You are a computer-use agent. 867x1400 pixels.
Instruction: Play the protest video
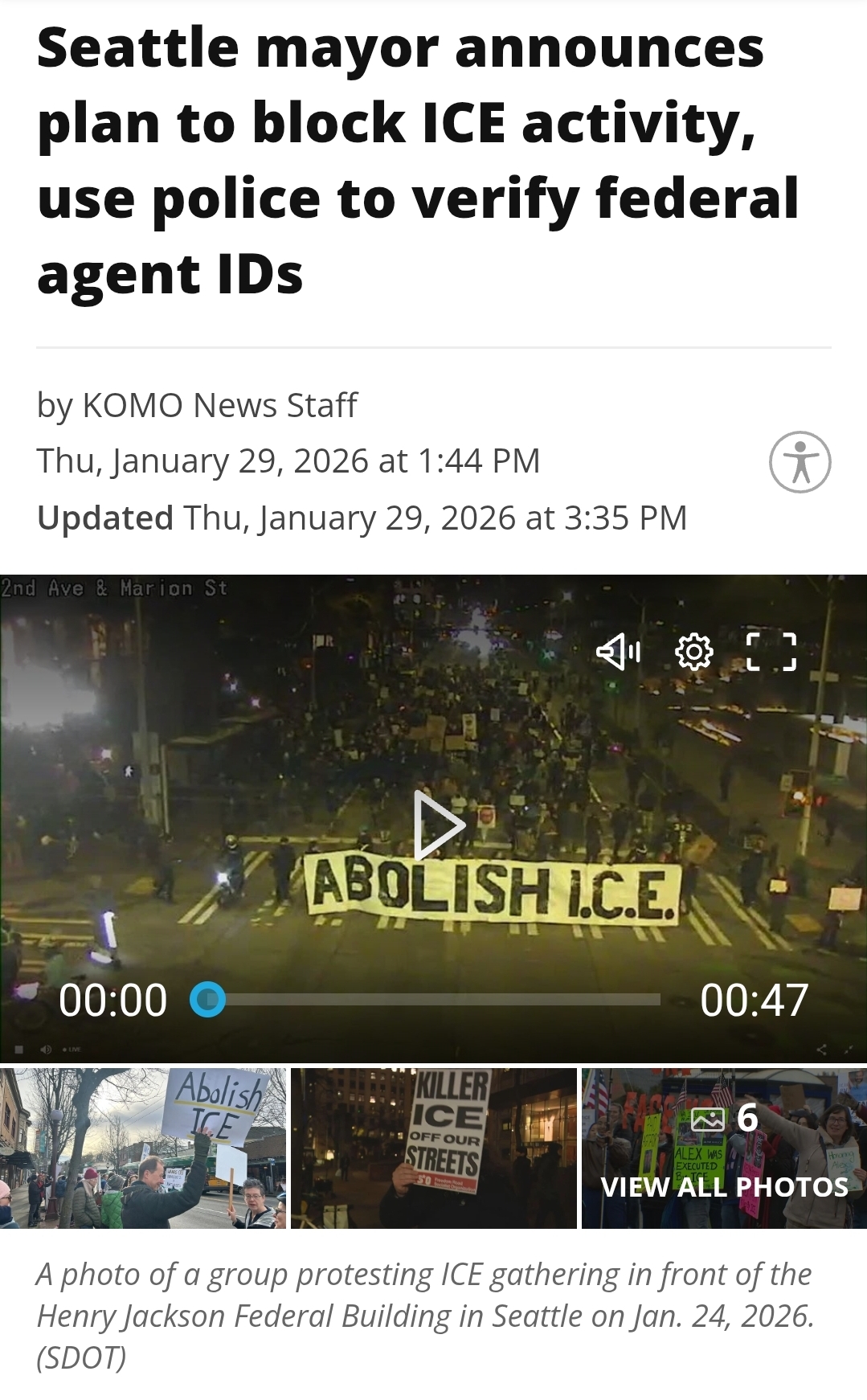pyautogui.click(x=439, y=825)
